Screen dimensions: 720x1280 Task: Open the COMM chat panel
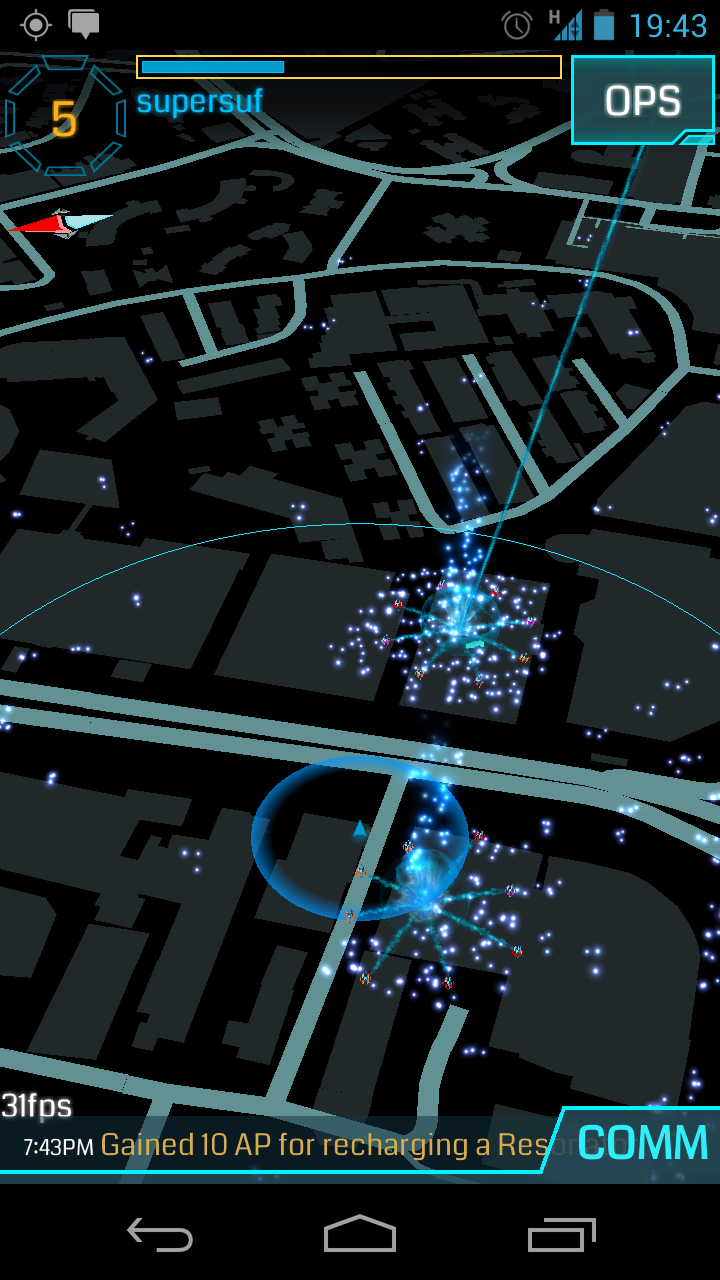(641, 1143)
